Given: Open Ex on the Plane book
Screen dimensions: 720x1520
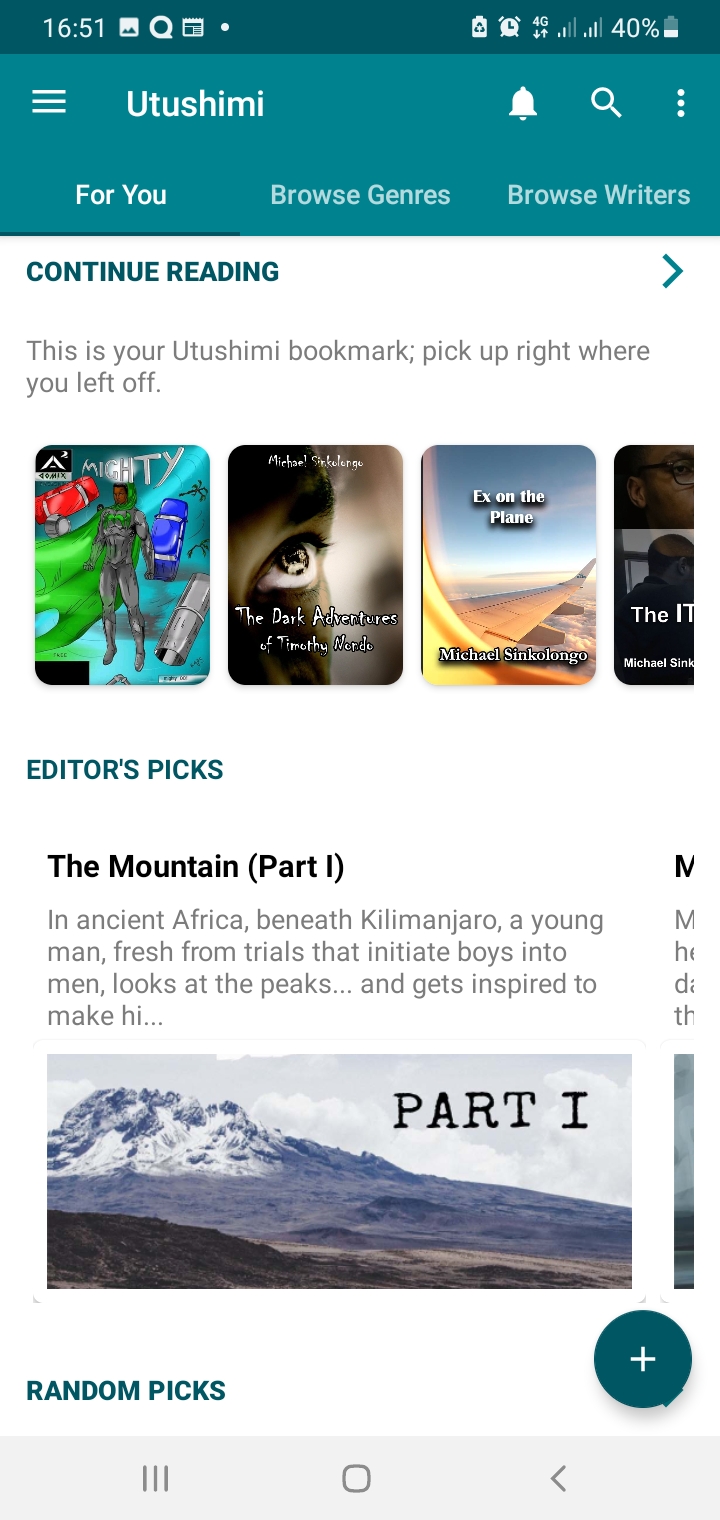Looking at the screenshot, I should click(509, 565).
